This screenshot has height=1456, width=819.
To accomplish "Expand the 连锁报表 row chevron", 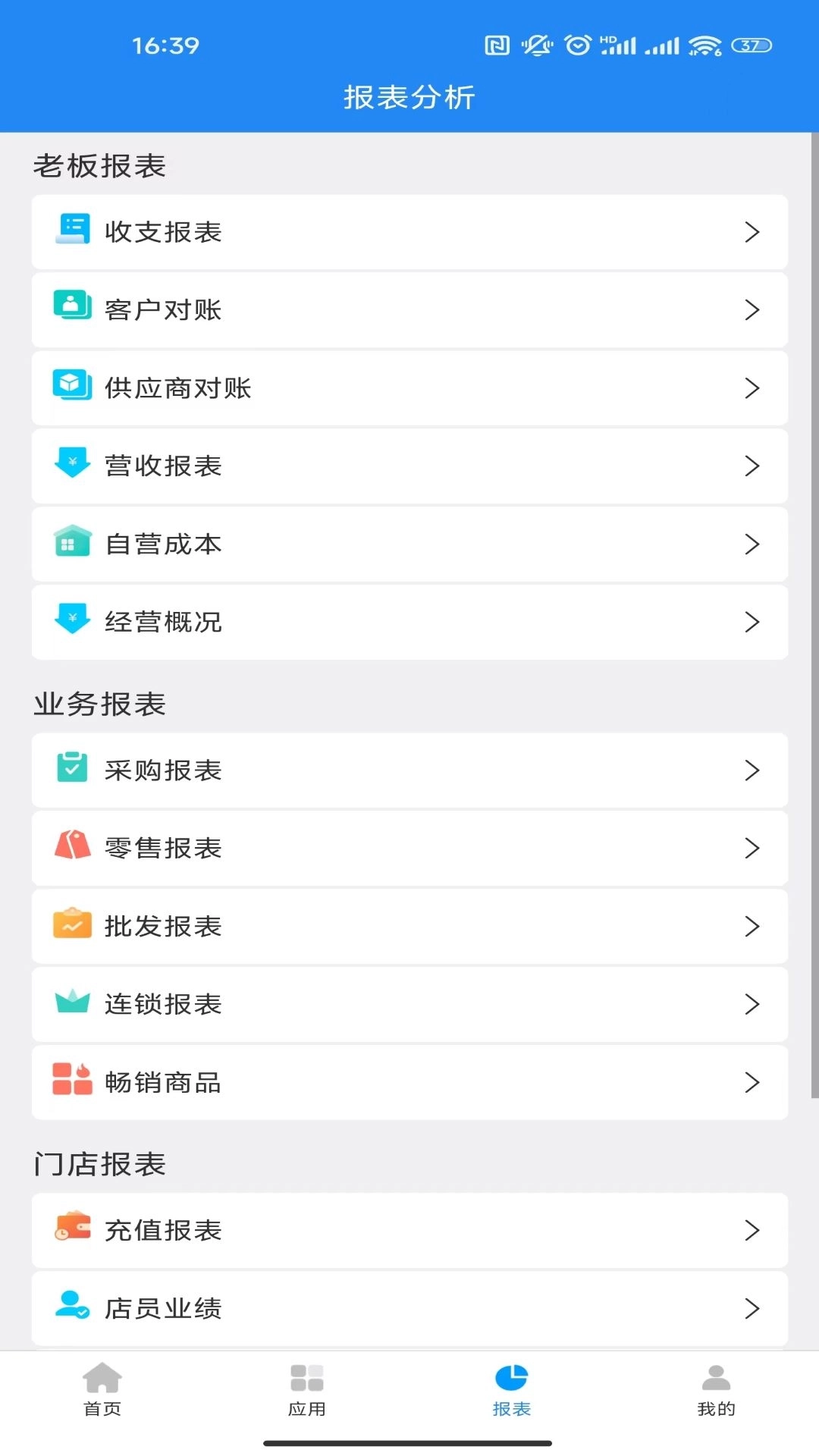I will 753,1004.
